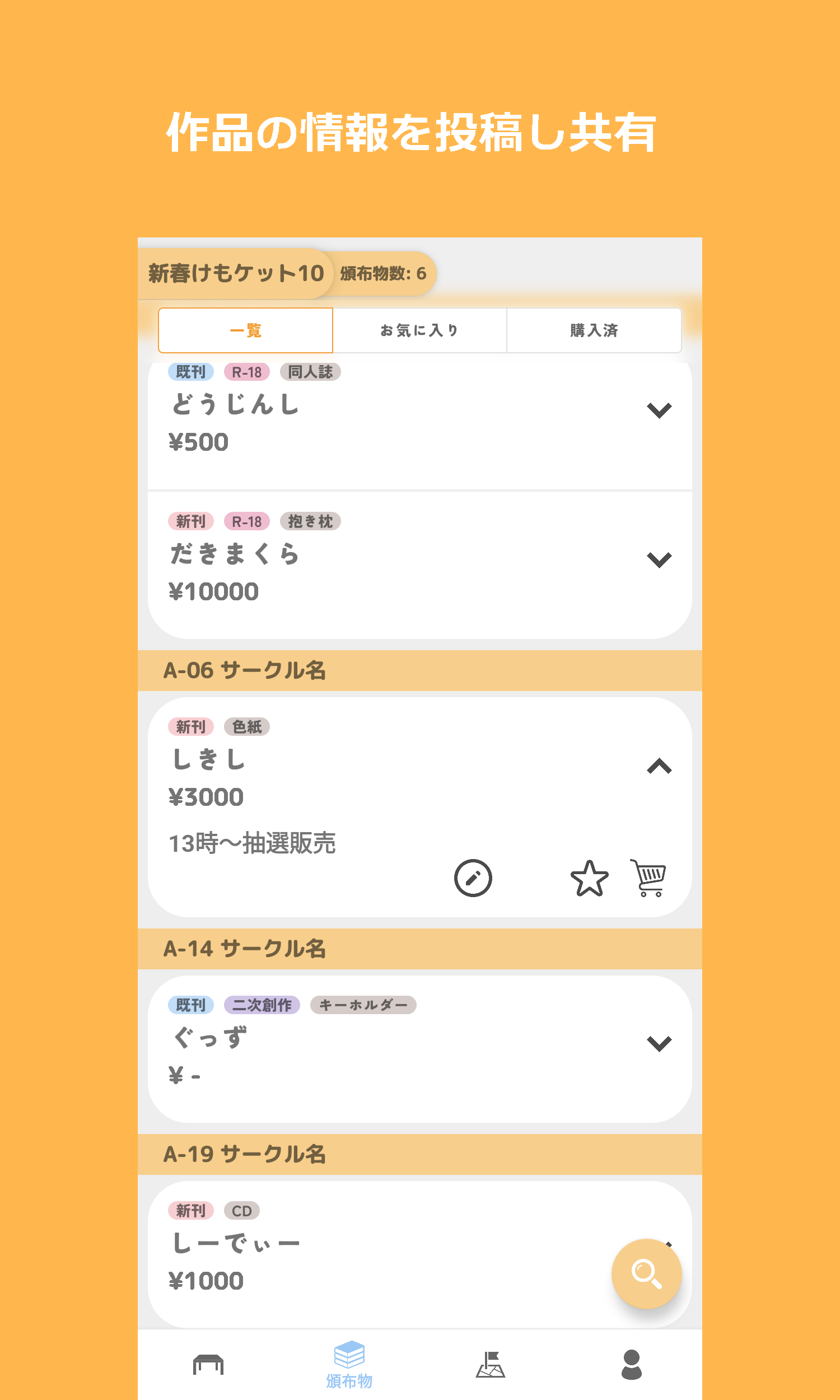Switch to the 購入済 tab

coord(594,330)
